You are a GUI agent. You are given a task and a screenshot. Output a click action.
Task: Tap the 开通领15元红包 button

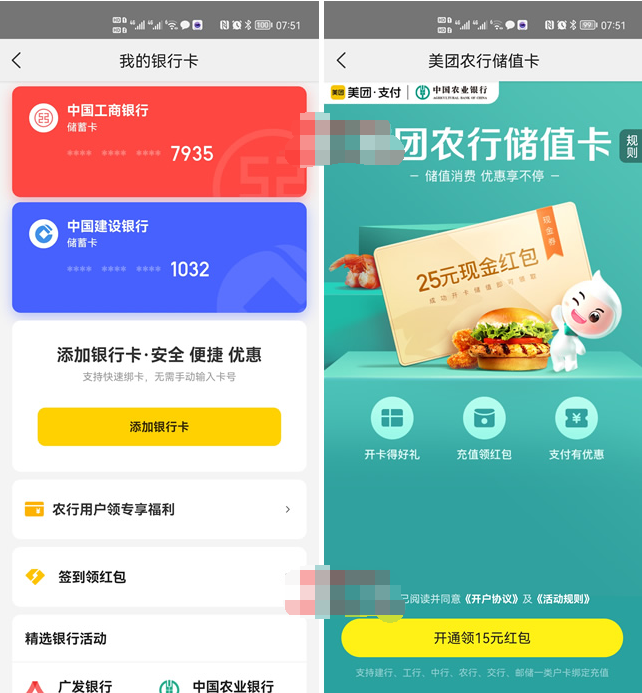click(x=481, y=638)
